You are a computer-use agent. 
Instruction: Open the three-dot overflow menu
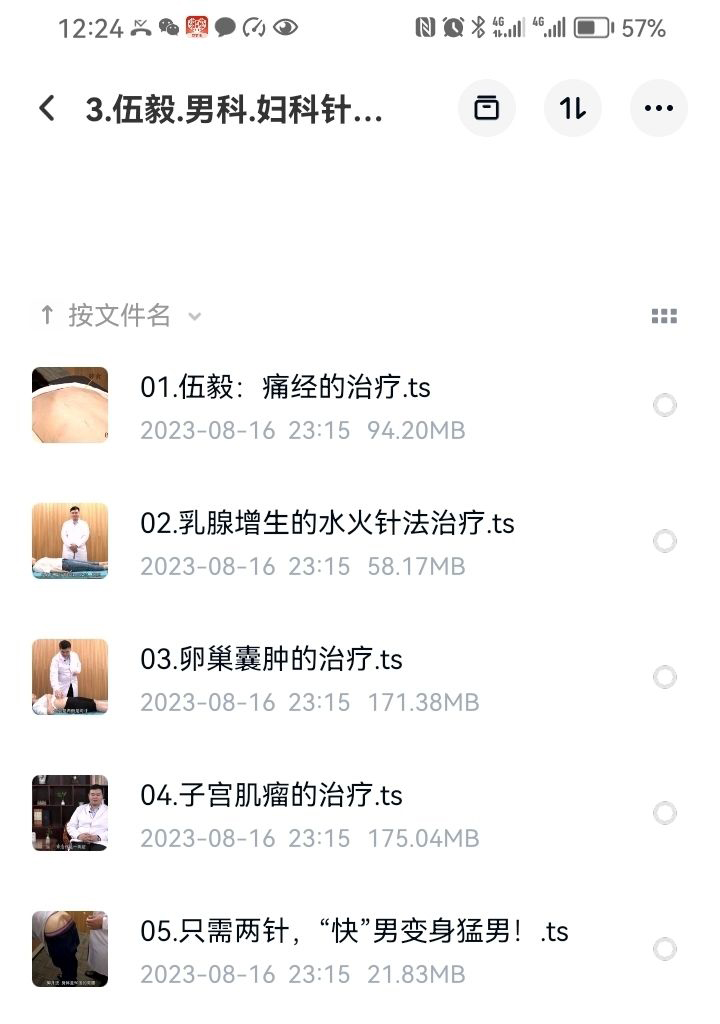659,108
